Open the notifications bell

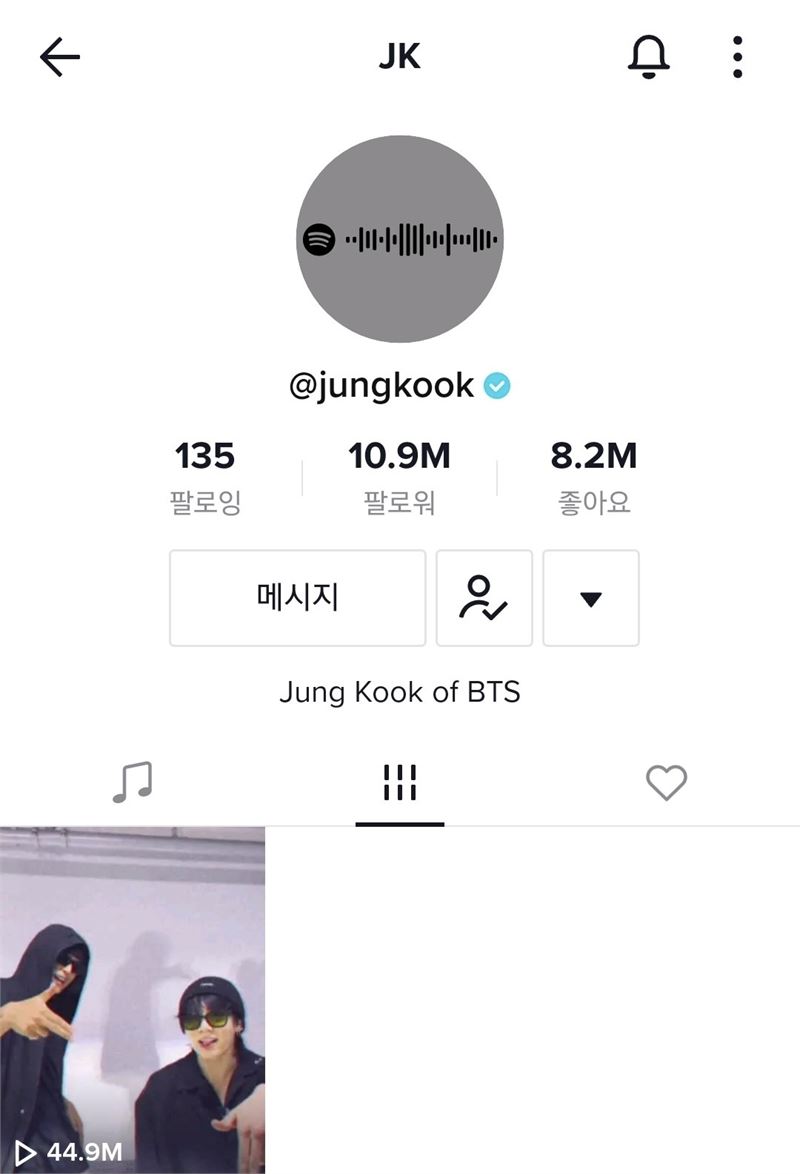tap(649, 57)
